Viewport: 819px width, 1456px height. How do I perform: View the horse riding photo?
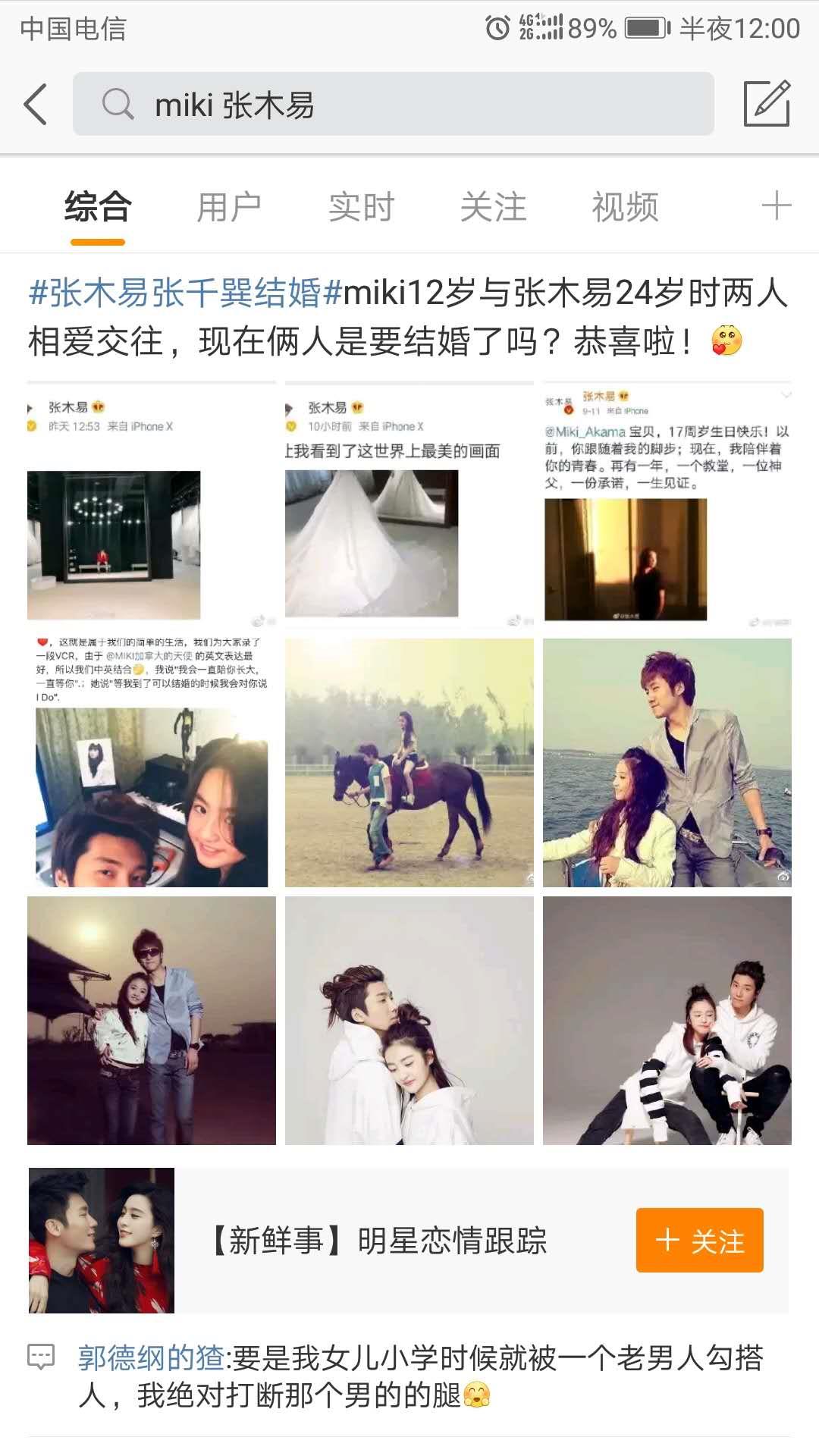click(x=409, y=762)
